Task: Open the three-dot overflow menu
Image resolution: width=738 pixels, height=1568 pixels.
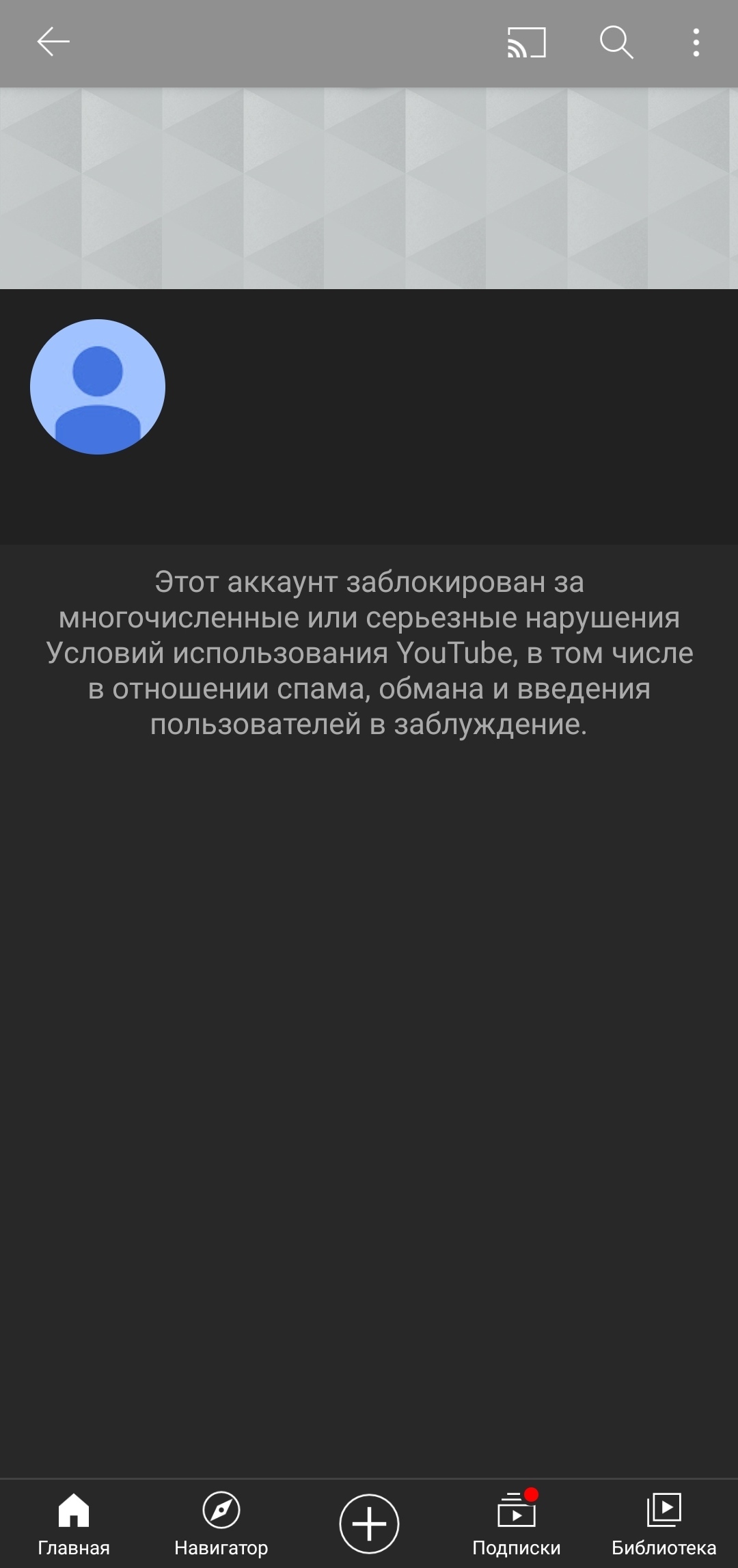Action: point(696,42)
